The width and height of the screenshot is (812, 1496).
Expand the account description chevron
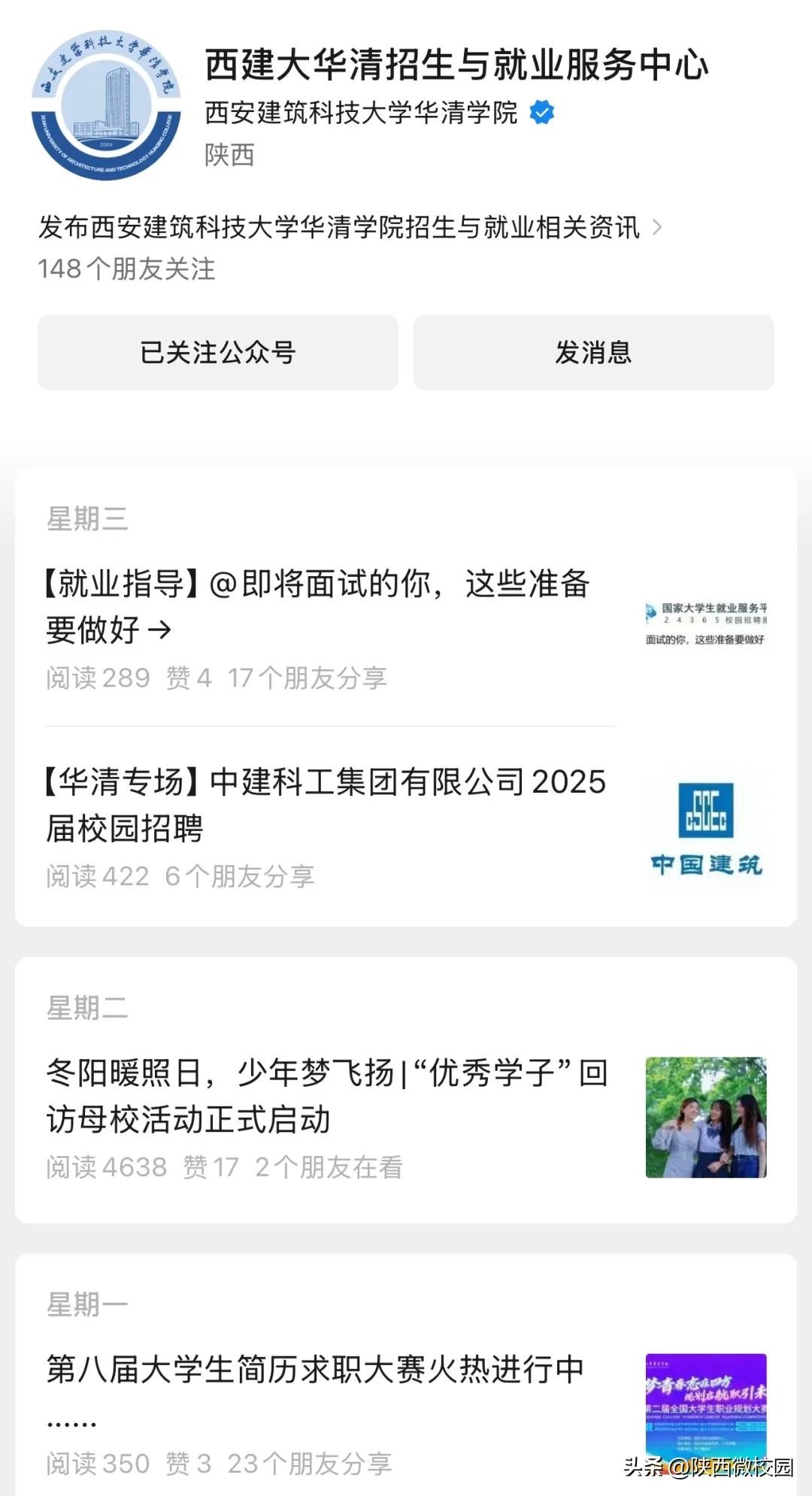[657, 227]
